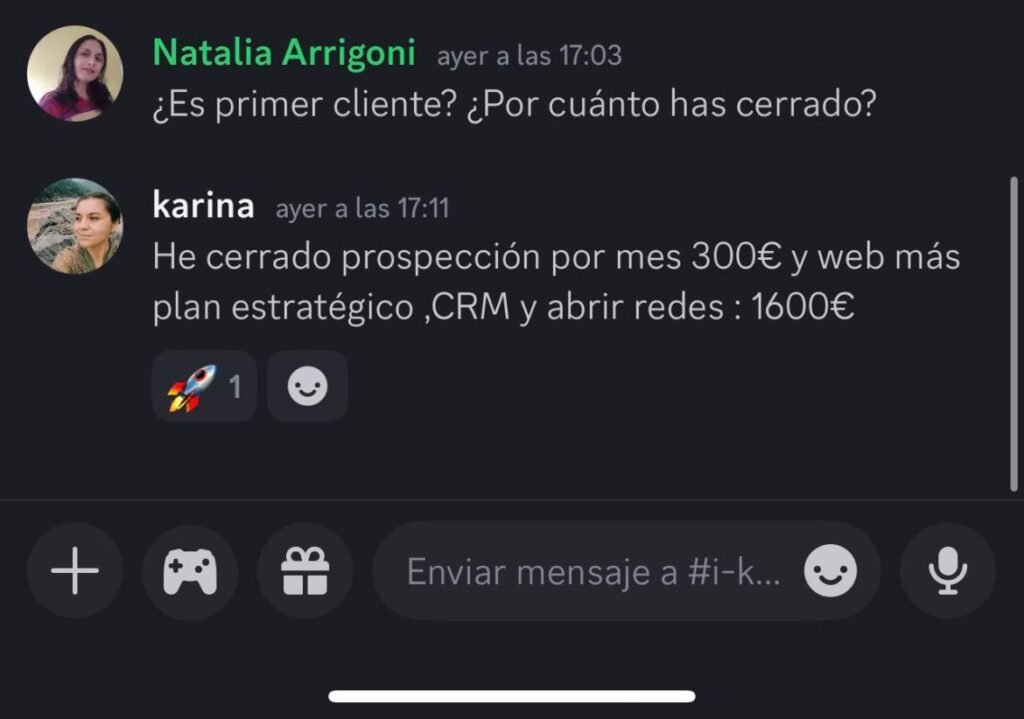Tap Natalia Arrigoni's username
1024x719 pixels.
(x=284, y=53)
